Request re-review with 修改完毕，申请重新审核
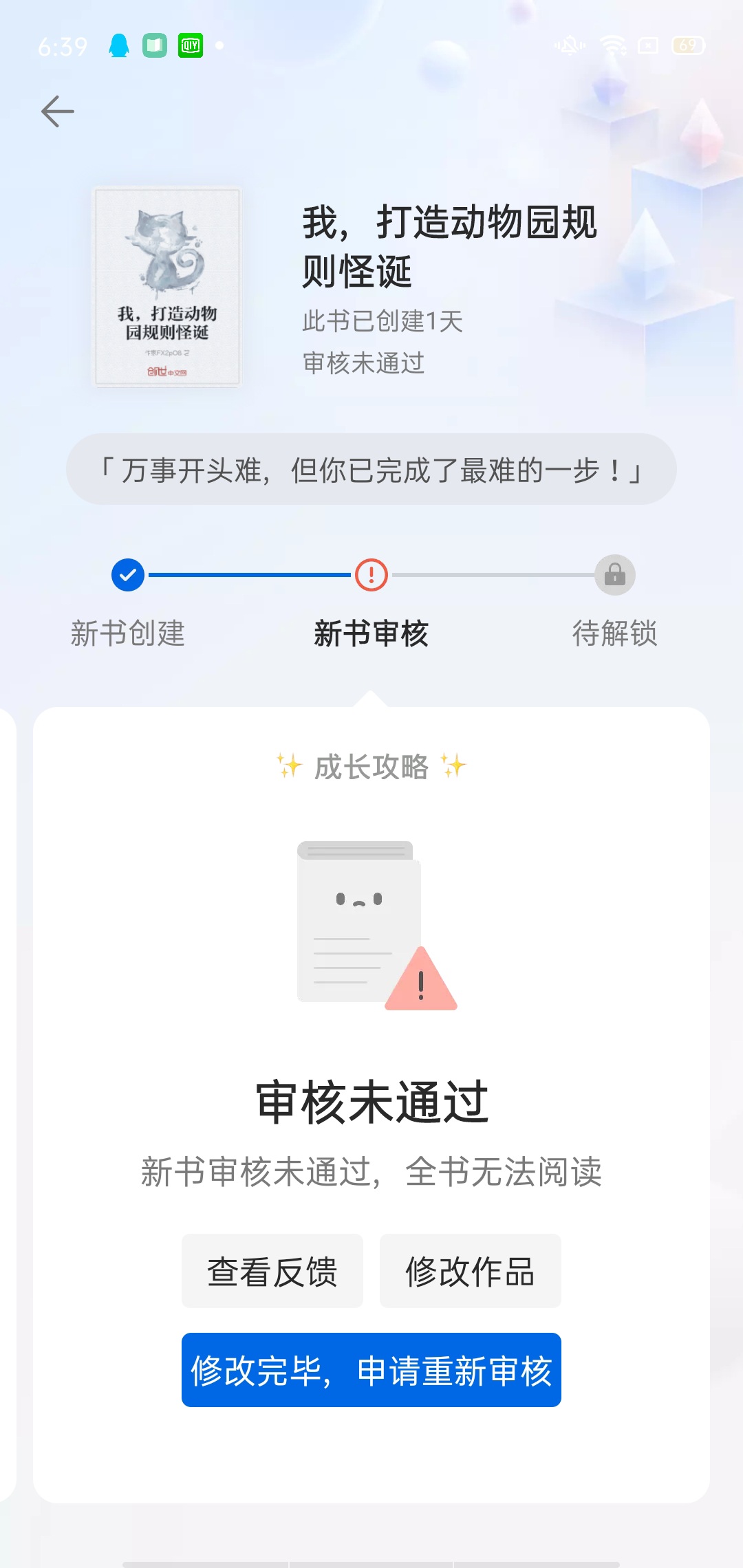Image resolution: width=743 pixels, height=1568 pixels. 371,1370
